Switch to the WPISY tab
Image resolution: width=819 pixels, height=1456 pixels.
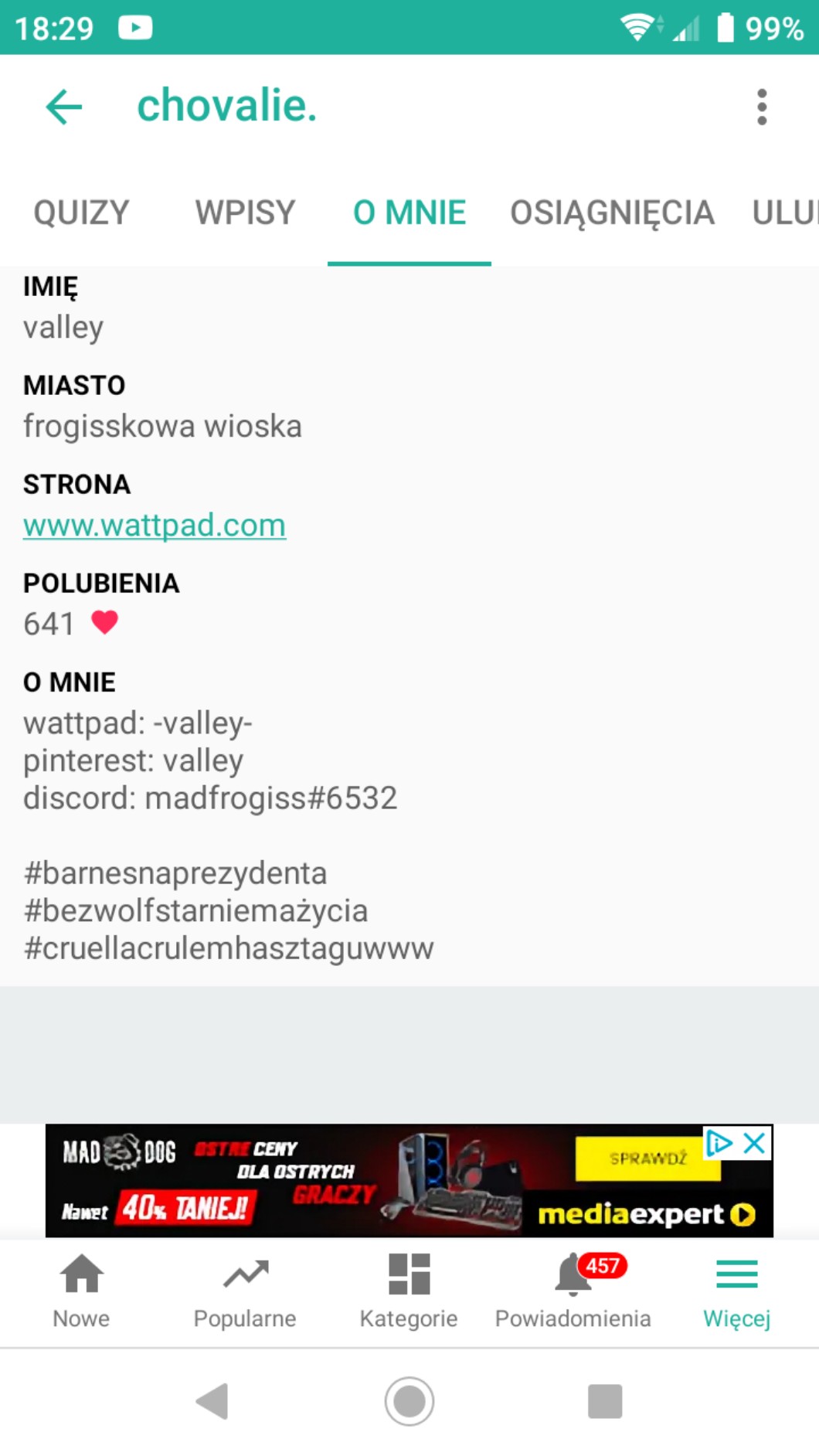tap(245, 213)
